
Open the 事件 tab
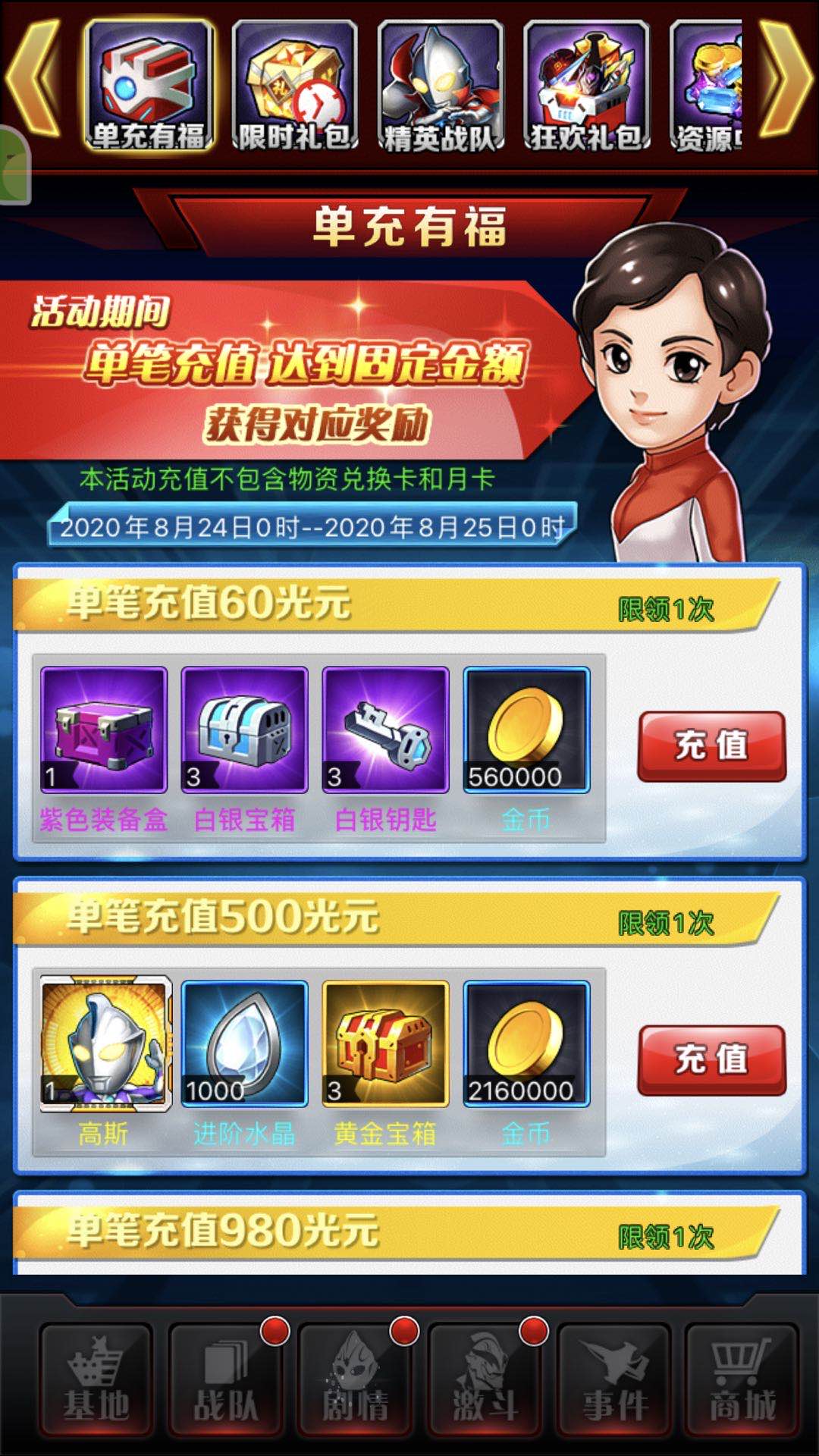tap(615, 1380)
